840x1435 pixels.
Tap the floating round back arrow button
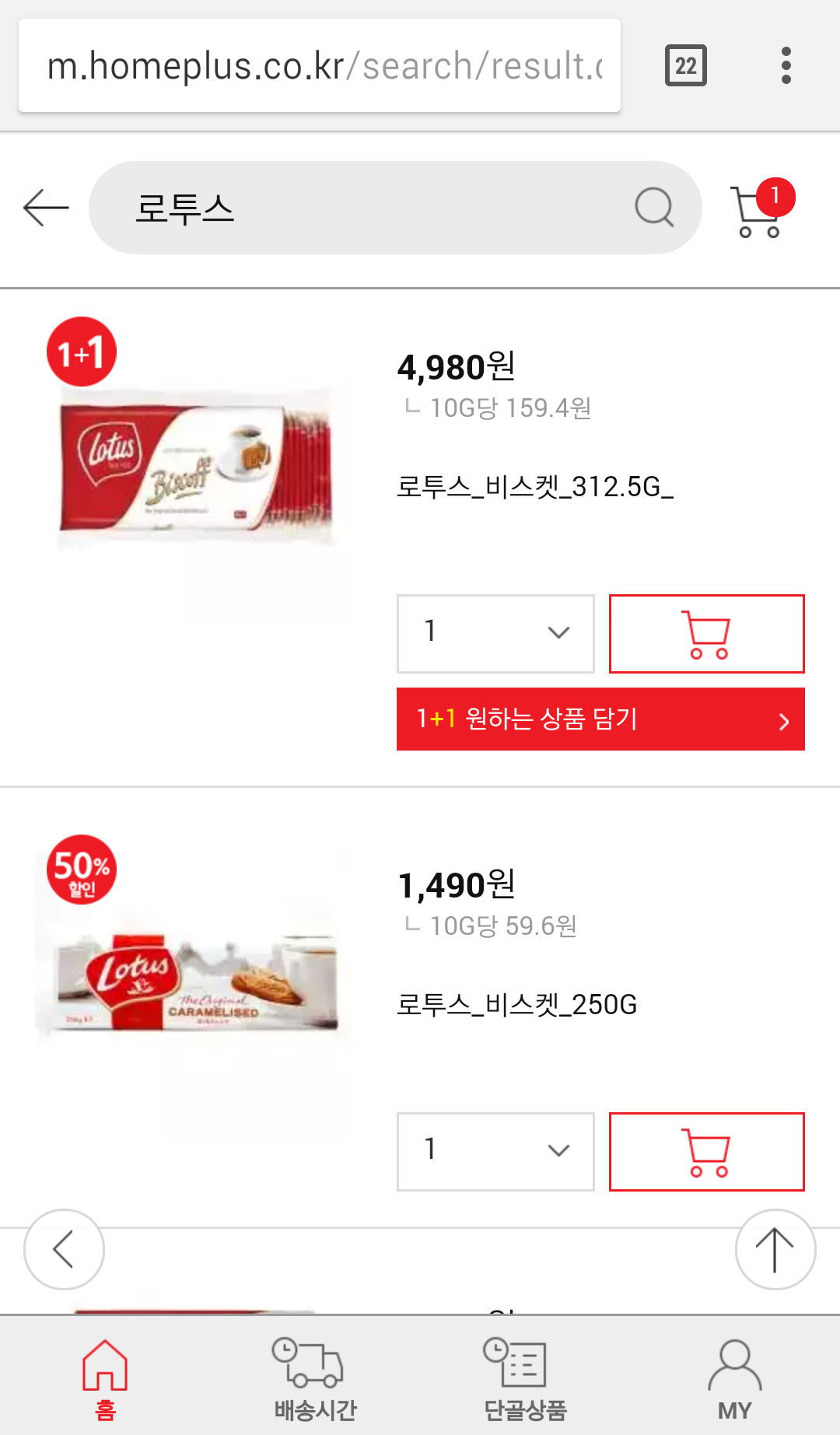coord(64,1249)
